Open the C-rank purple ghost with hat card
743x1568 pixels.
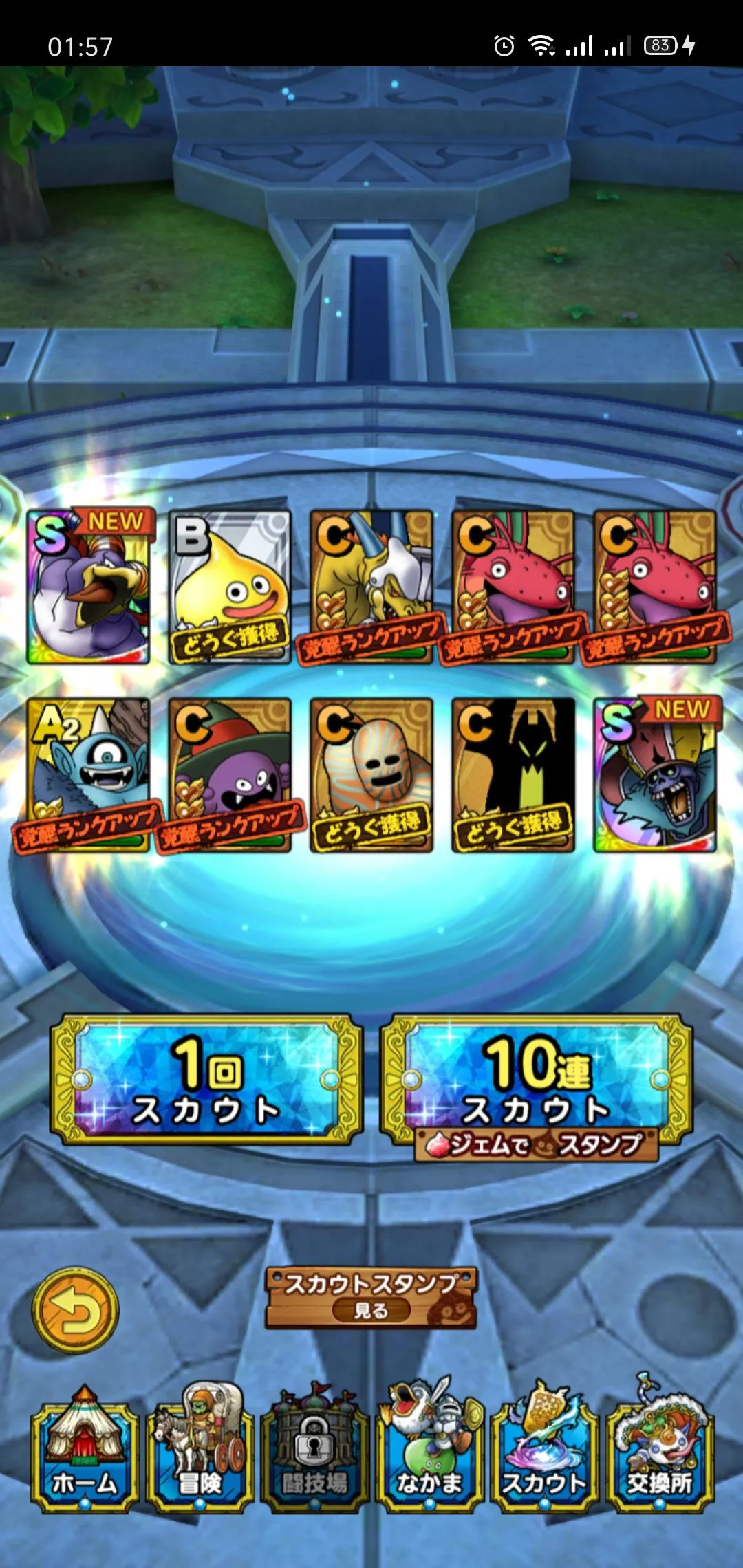[x=230, y=775]
